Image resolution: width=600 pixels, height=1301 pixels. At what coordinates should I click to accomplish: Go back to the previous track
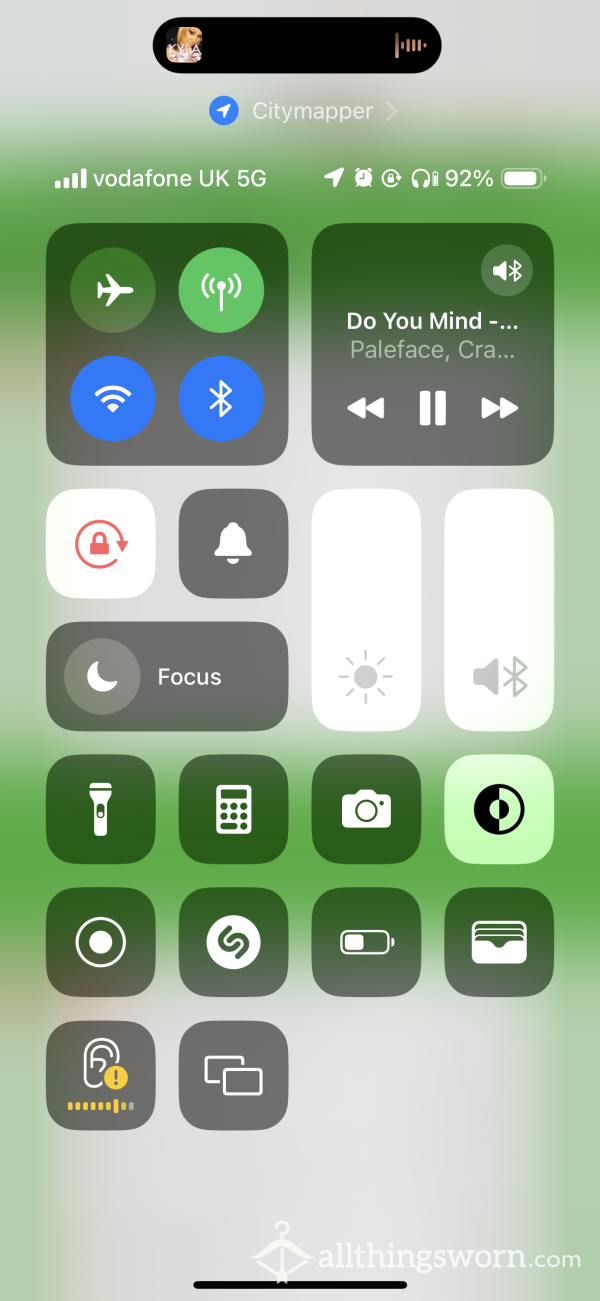[x=366, y=408]
